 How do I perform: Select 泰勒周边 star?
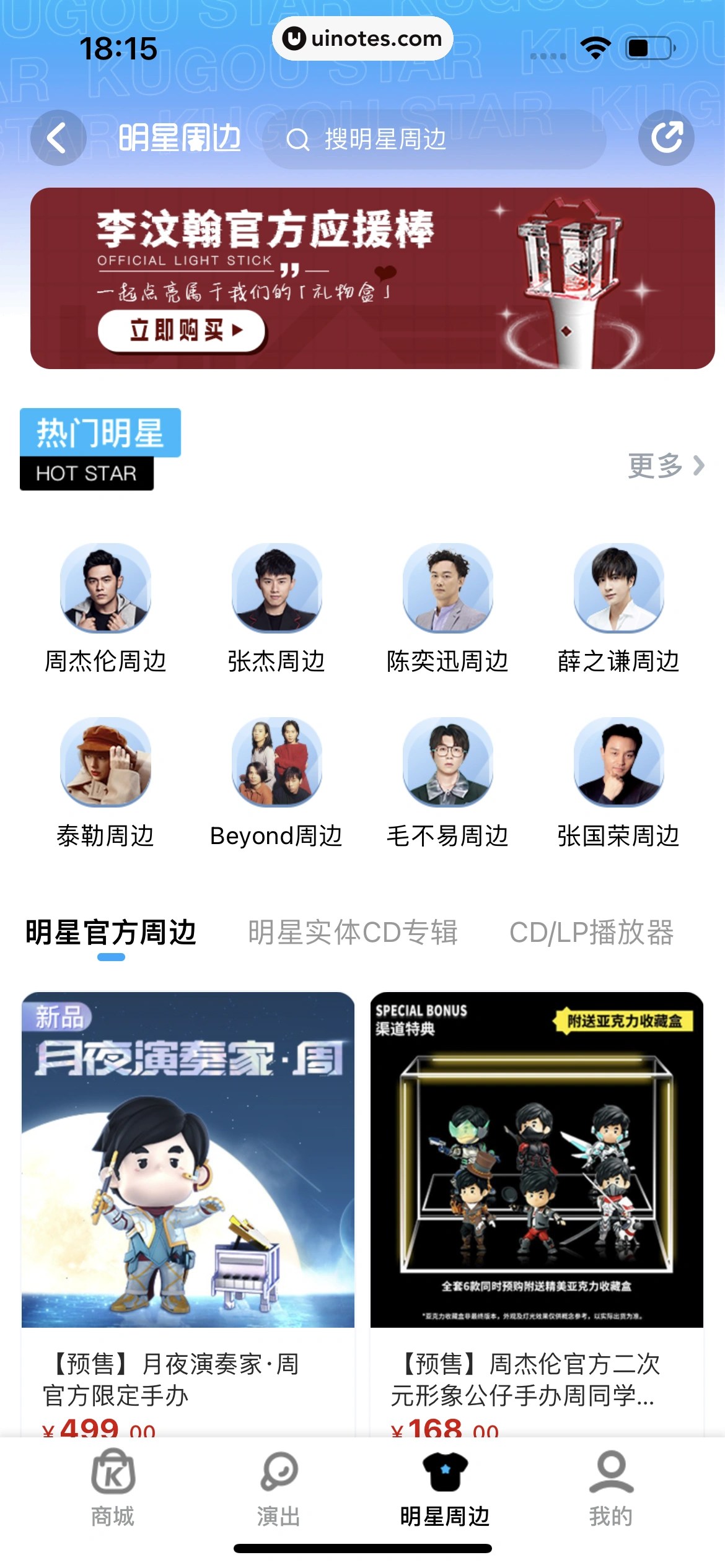(x=106, y=783)
